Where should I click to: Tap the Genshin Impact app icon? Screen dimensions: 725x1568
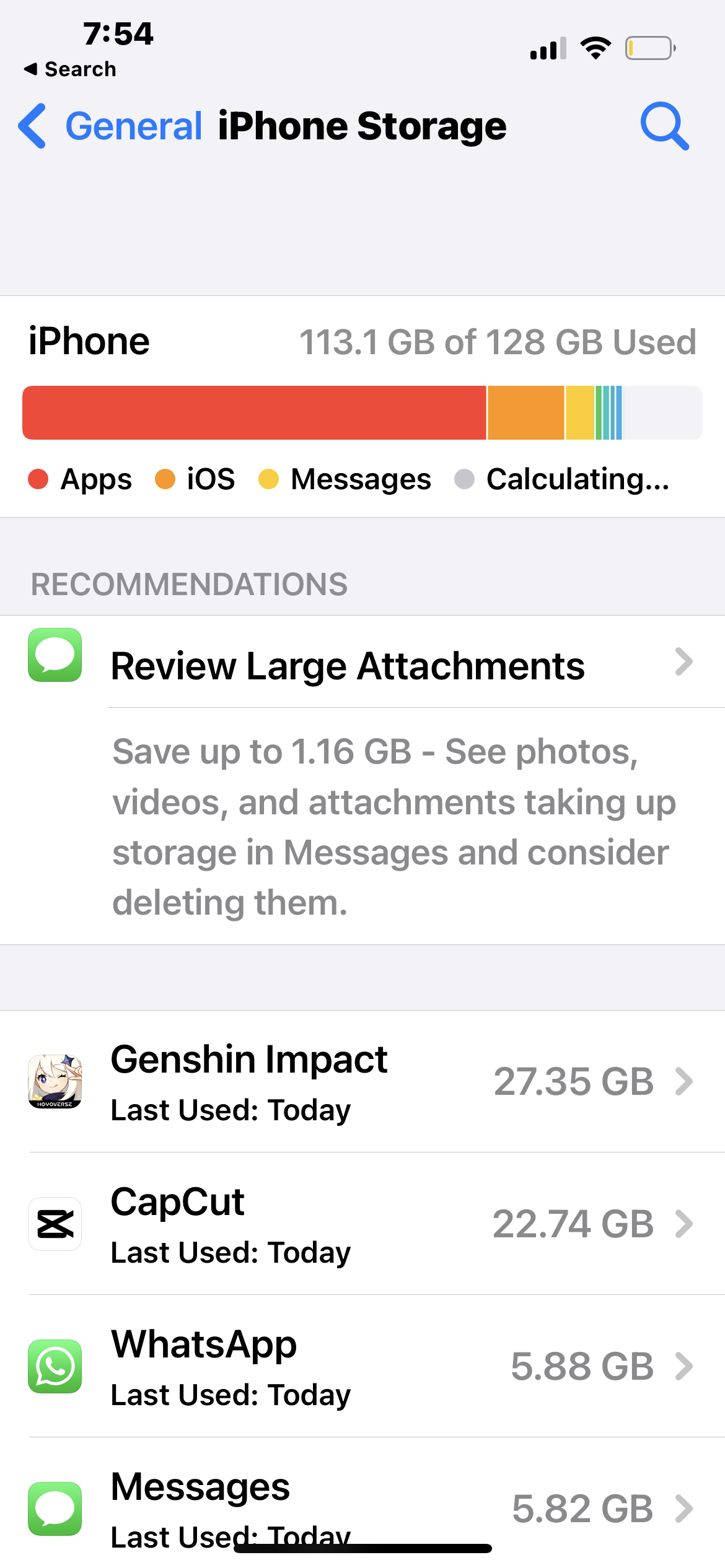55,1081
